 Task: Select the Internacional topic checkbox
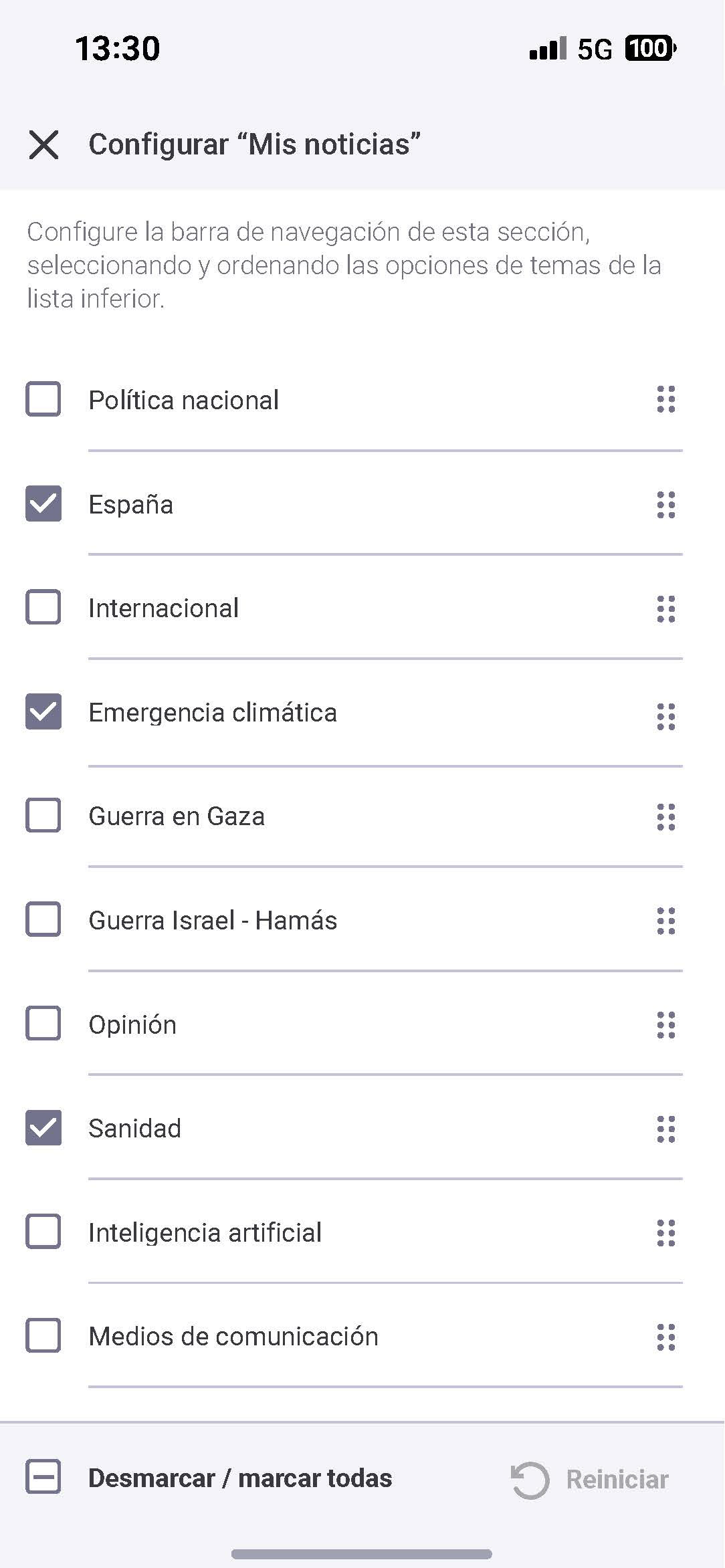pos(43,607)
